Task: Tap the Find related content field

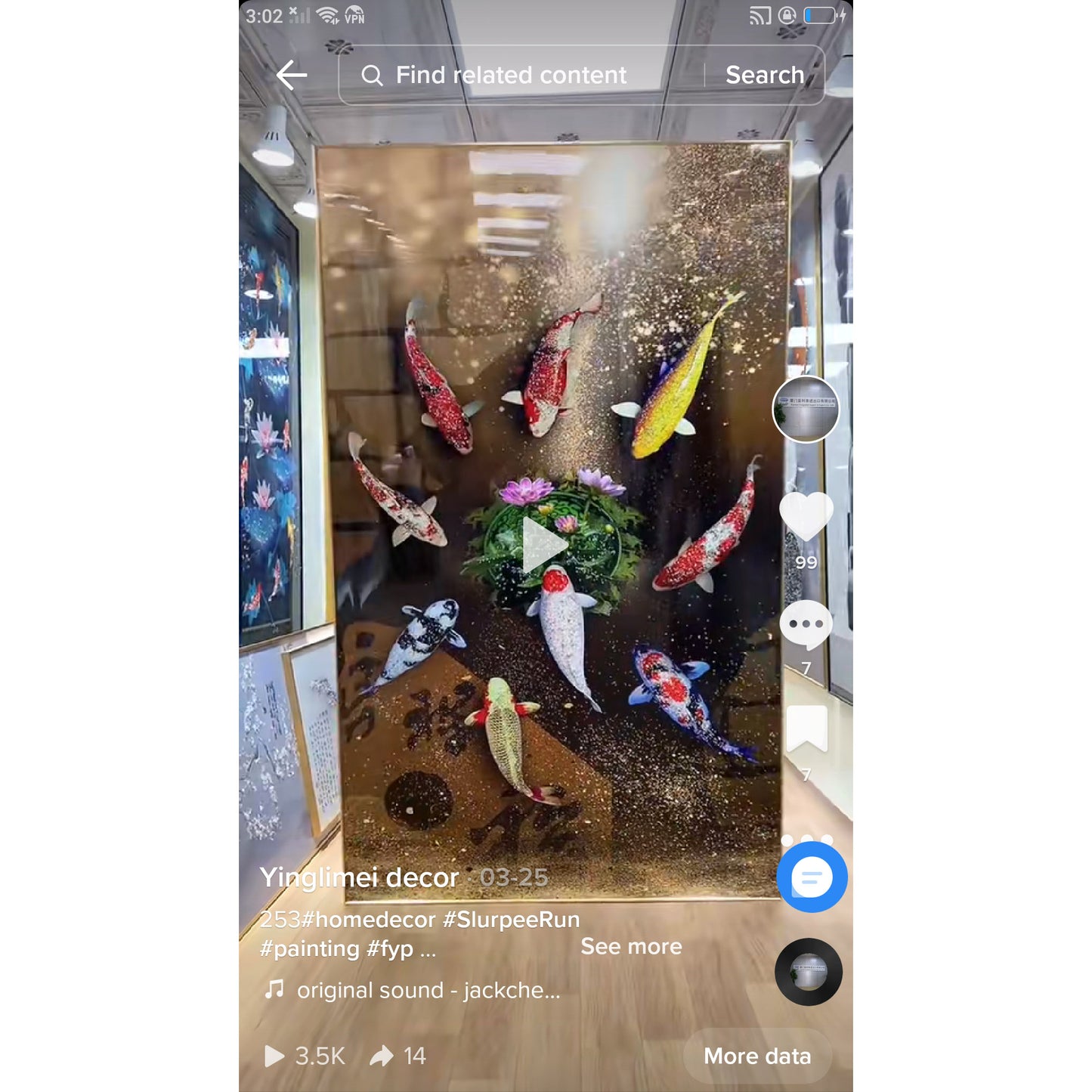Action: click(x=511, y=75)
